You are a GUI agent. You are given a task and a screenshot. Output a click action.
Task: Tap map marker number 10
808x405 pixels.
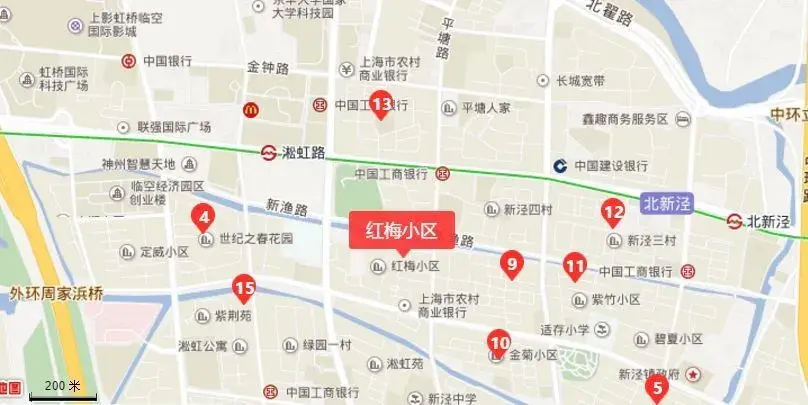tap(499, 342)
